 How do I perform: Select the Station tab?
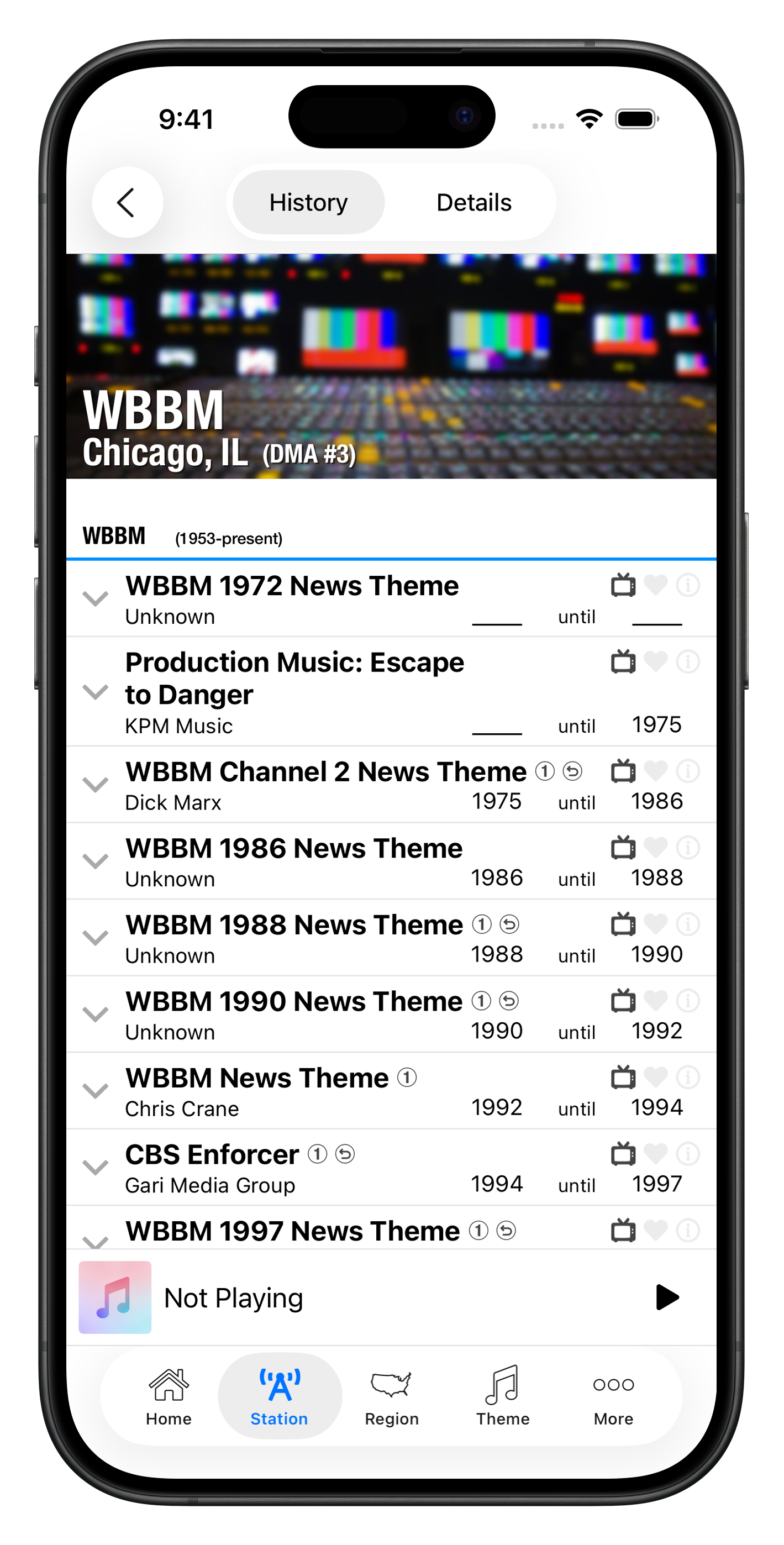280,1395
